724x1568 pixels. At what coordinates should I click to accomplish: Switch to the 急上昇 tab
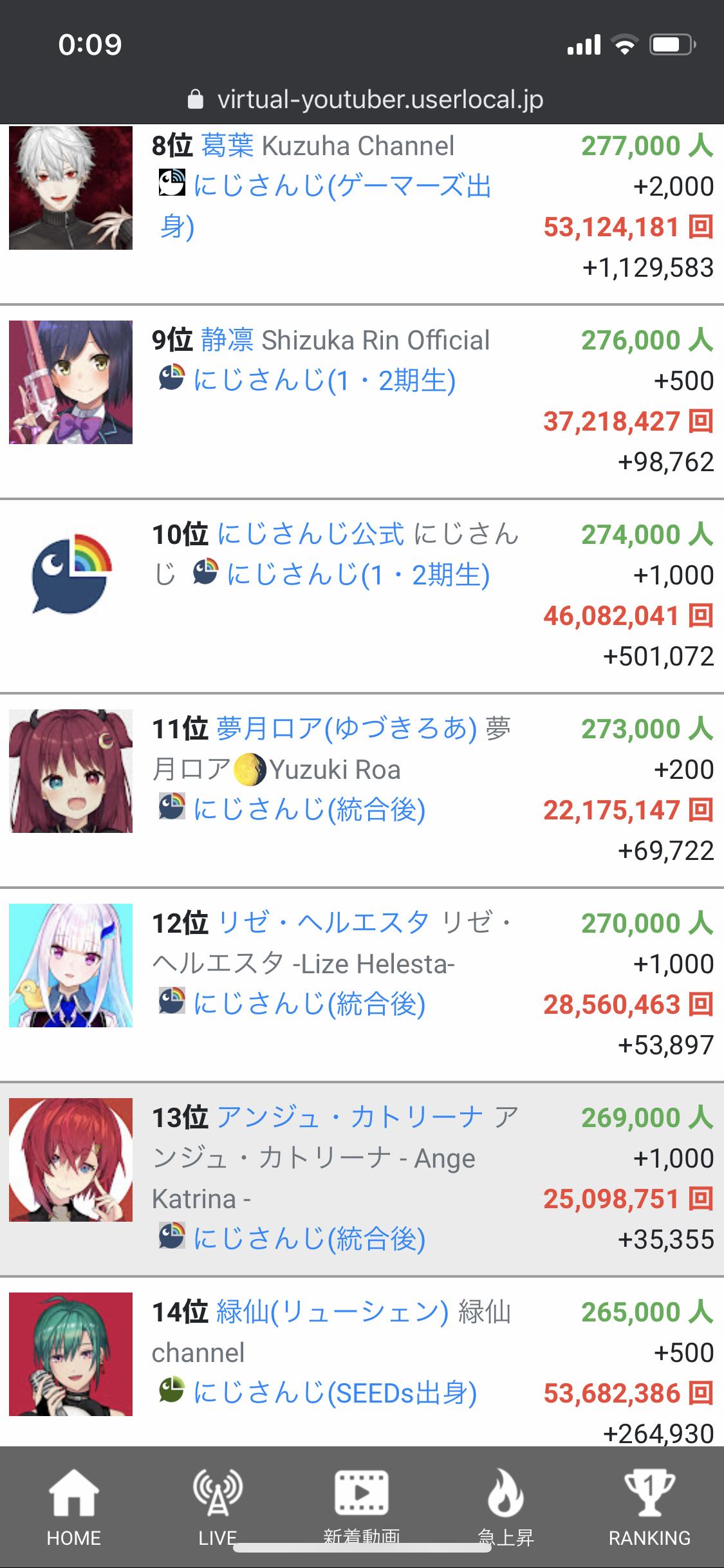[x=506, y=1507]
